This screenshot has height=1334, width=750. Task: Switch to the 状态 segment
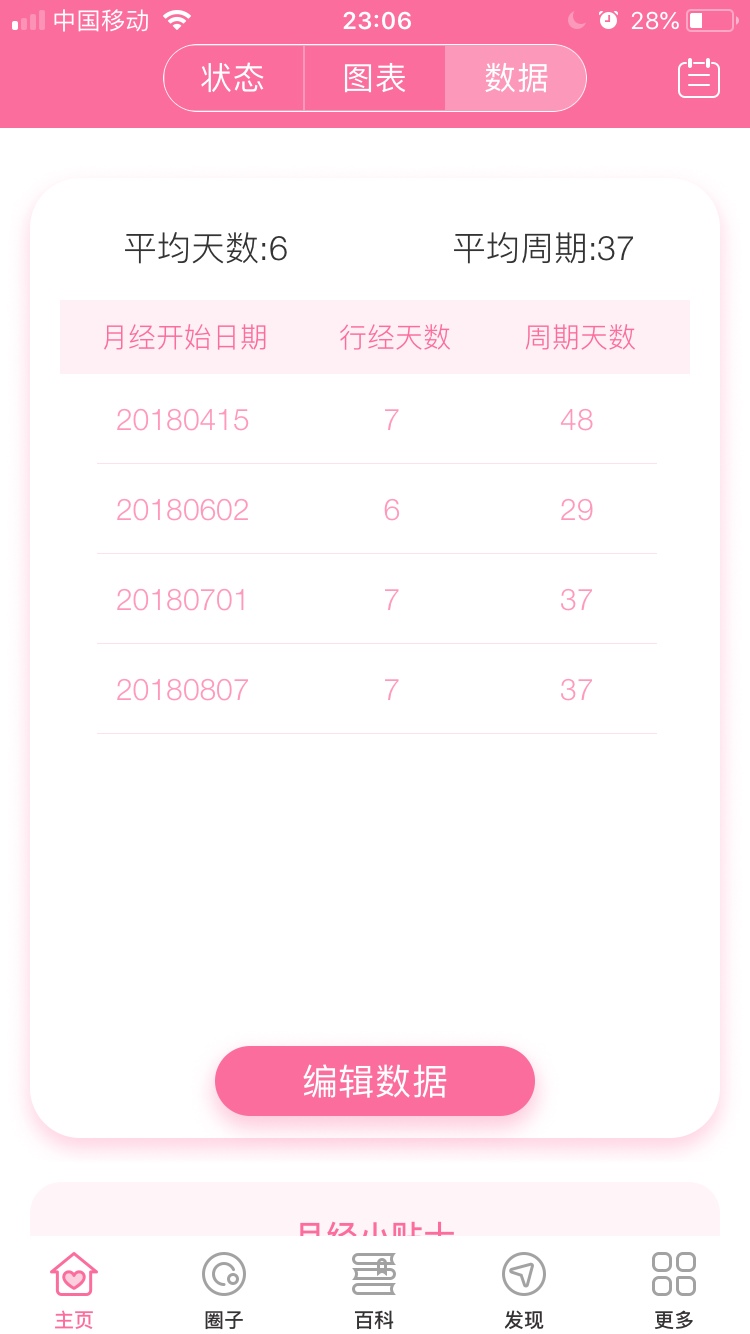(233, 78)
